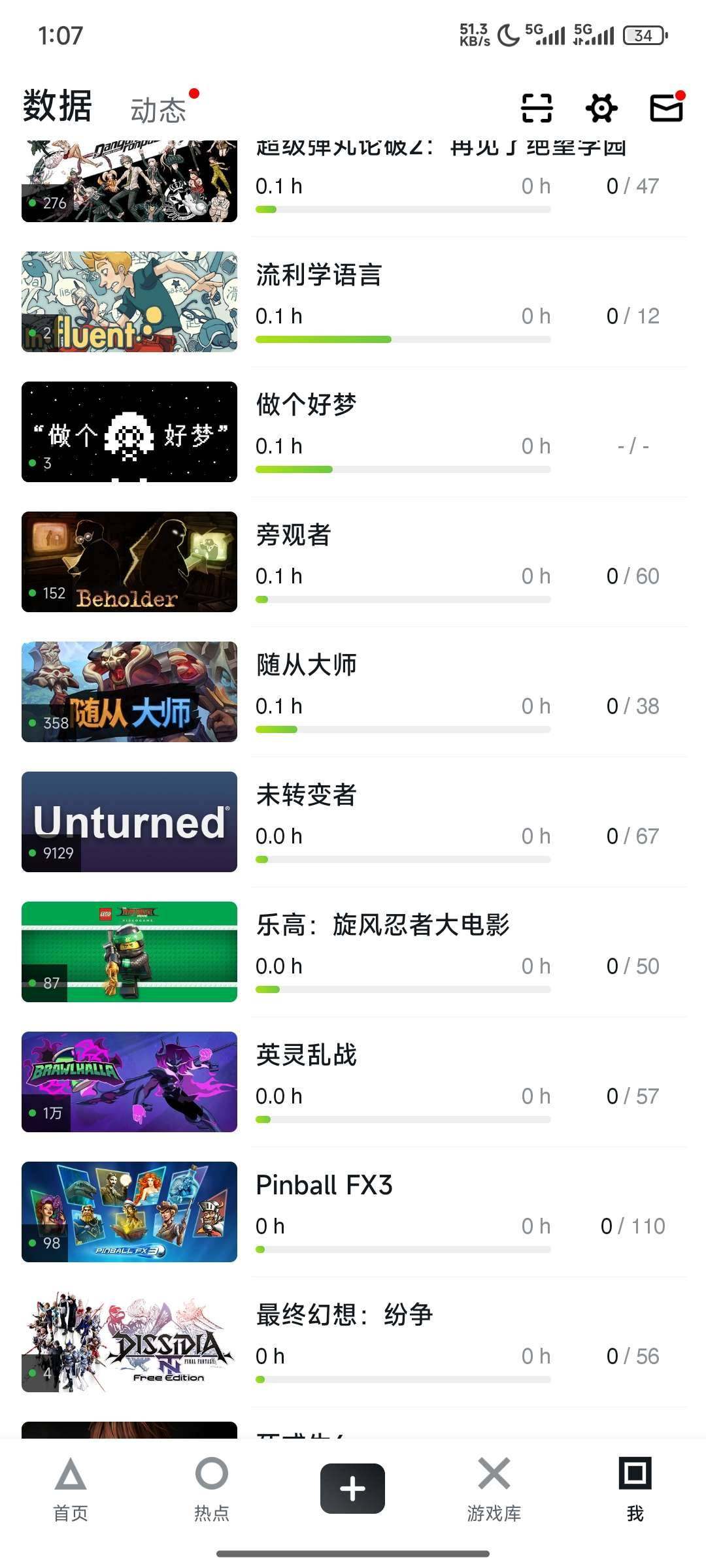Tap the Beholder cover image
The height and width of the screenshot is (1568, 706).
pos(129,561)
